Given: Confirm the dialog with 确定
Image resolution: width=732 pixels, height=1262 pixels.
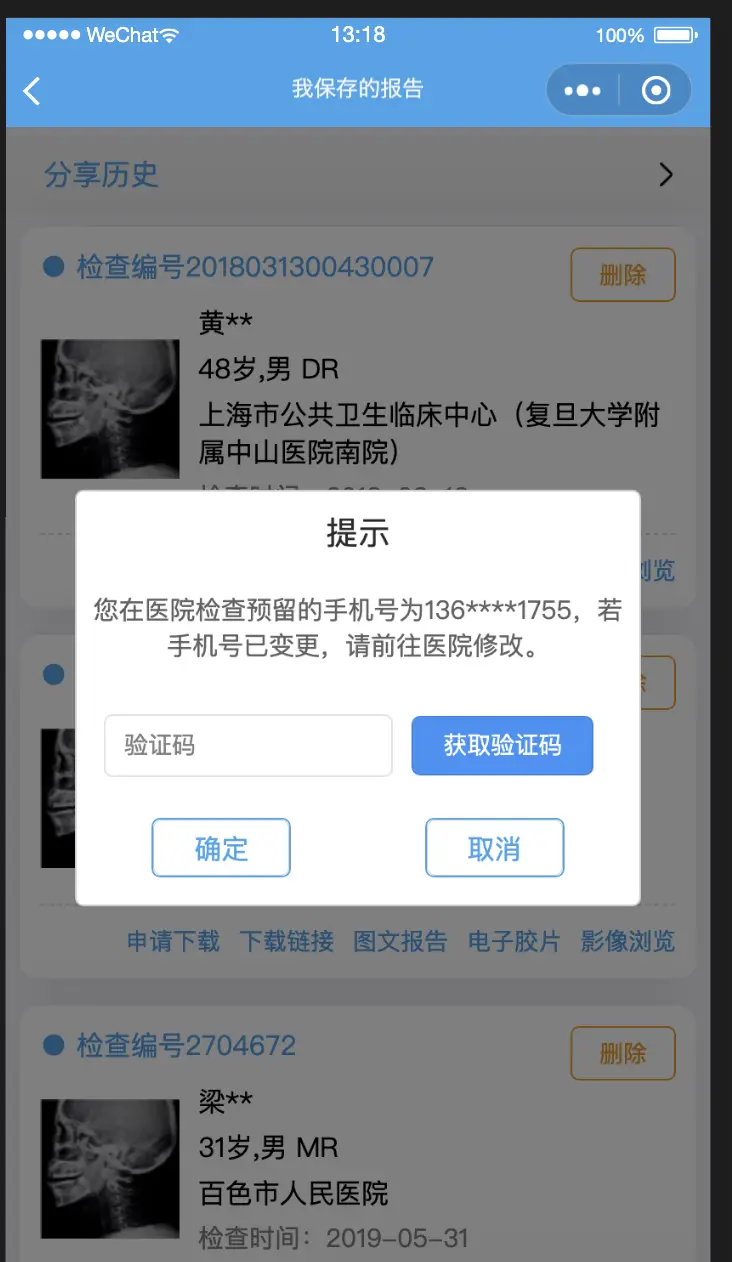Looking at the screenshot, I should click(x=221, y=848).
